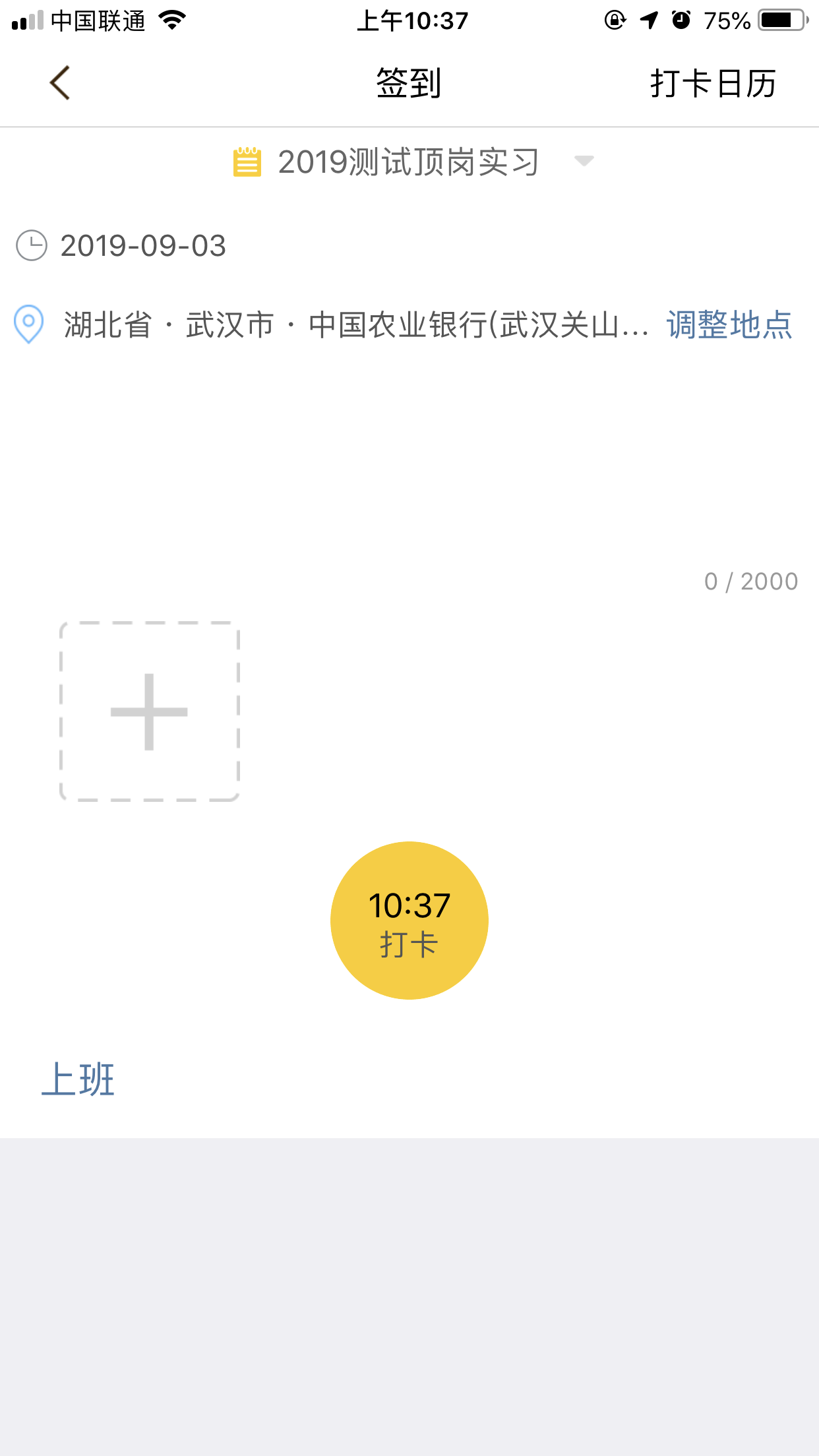Add a photo with the plus box
Viewport: 819px width, 1456px height.
coord(150,712)
